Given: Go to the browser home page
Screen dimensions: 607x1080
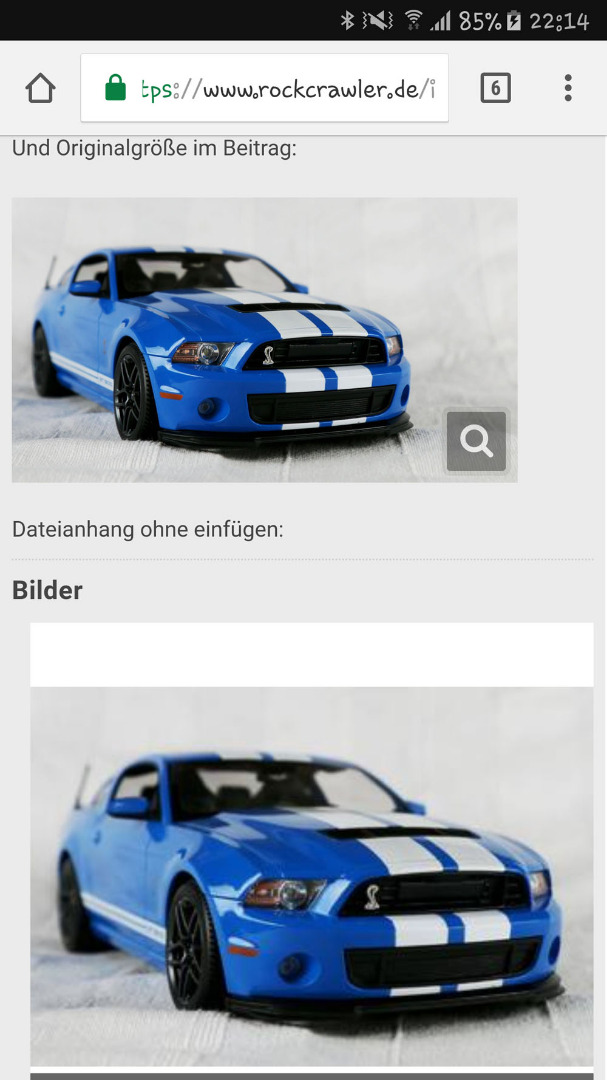Looking at the screenshot, I should (x=40, y=89).
